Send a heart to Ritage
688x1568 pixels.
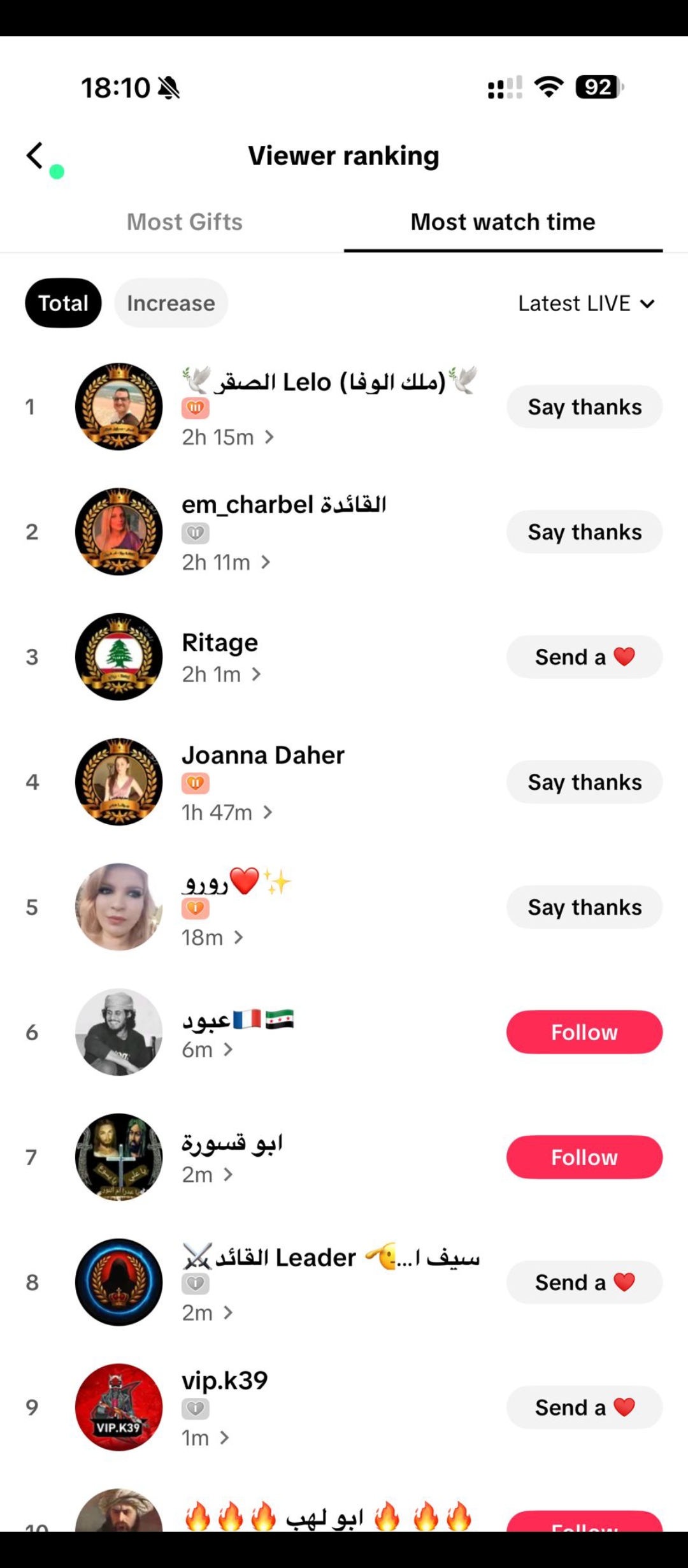[584, 657]
